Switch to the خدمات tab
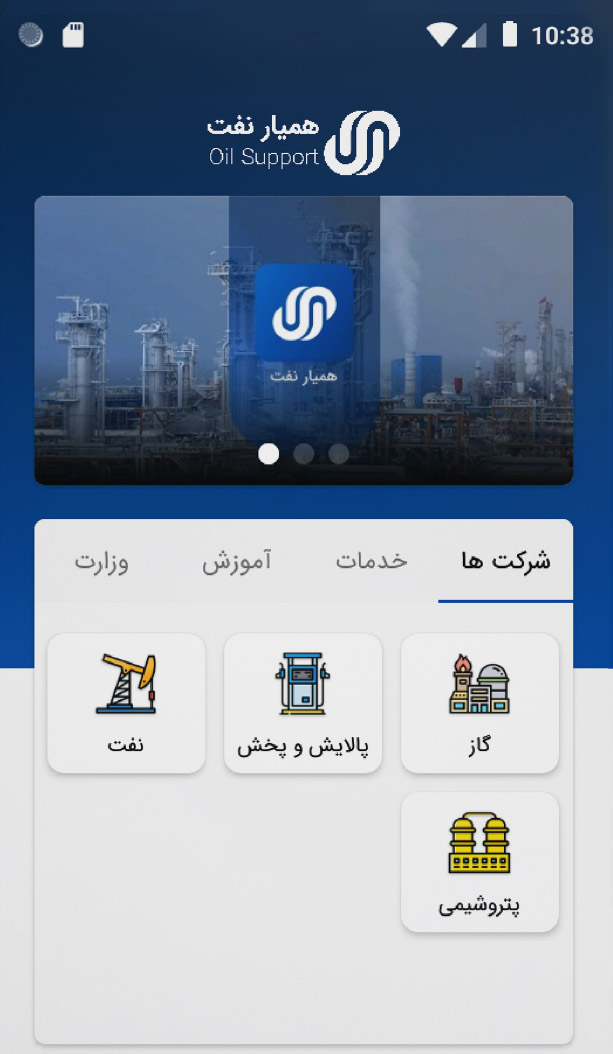The image size is (613, 1054). click(x=371, y=561)
